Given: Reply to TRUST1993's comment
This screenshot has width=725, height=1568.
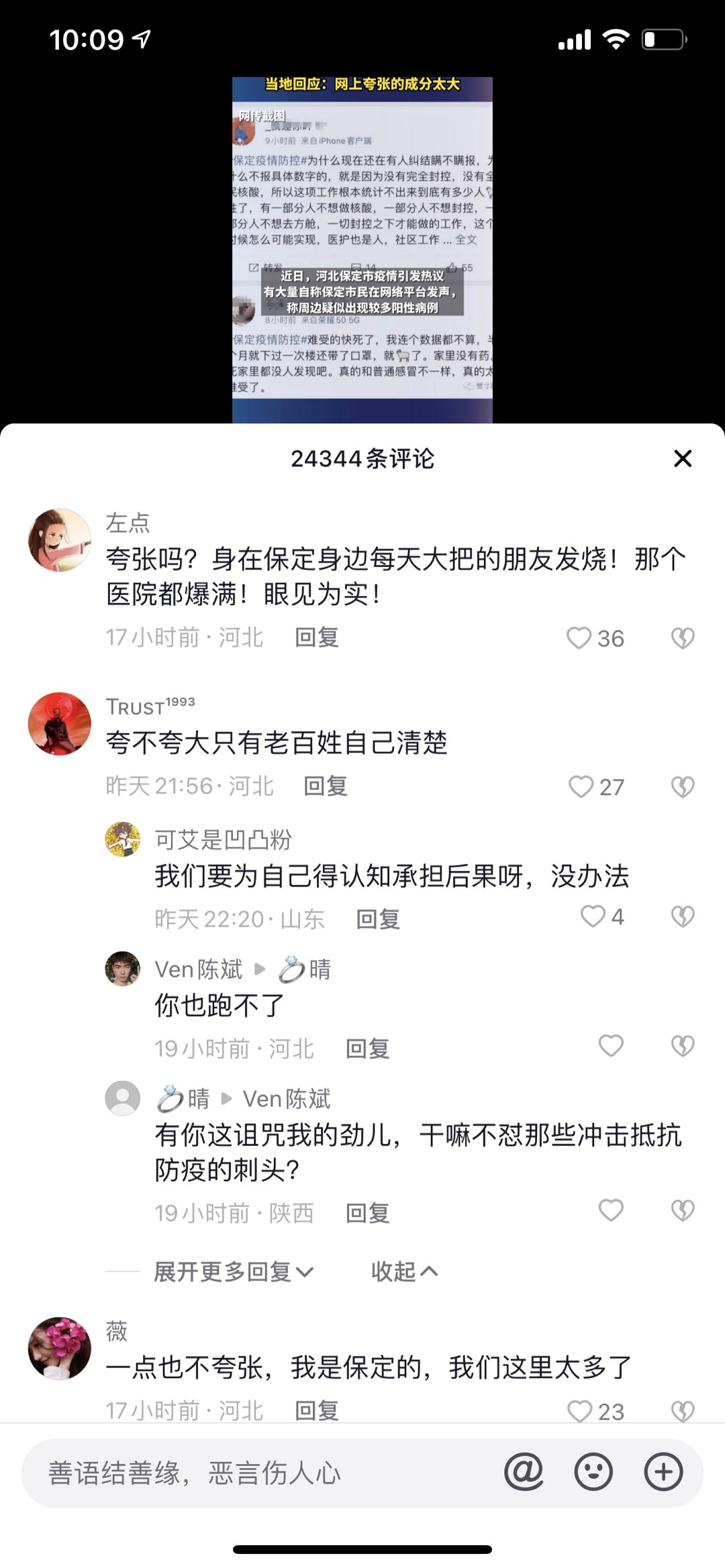Looking at the screenshot, I should click(x=326, y=786).
